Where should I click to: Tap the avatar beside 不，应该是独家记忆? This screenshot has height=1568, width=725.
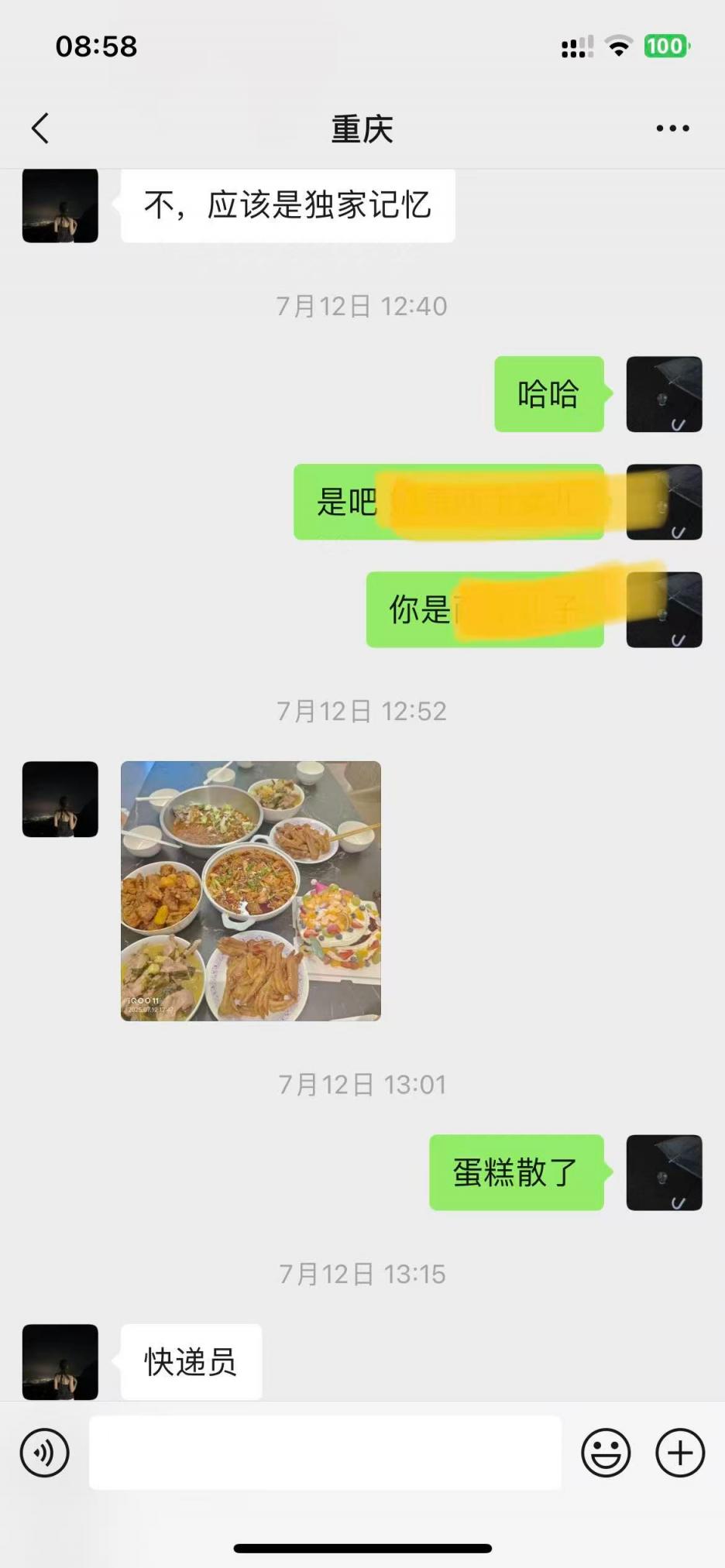tap(60, 206)
